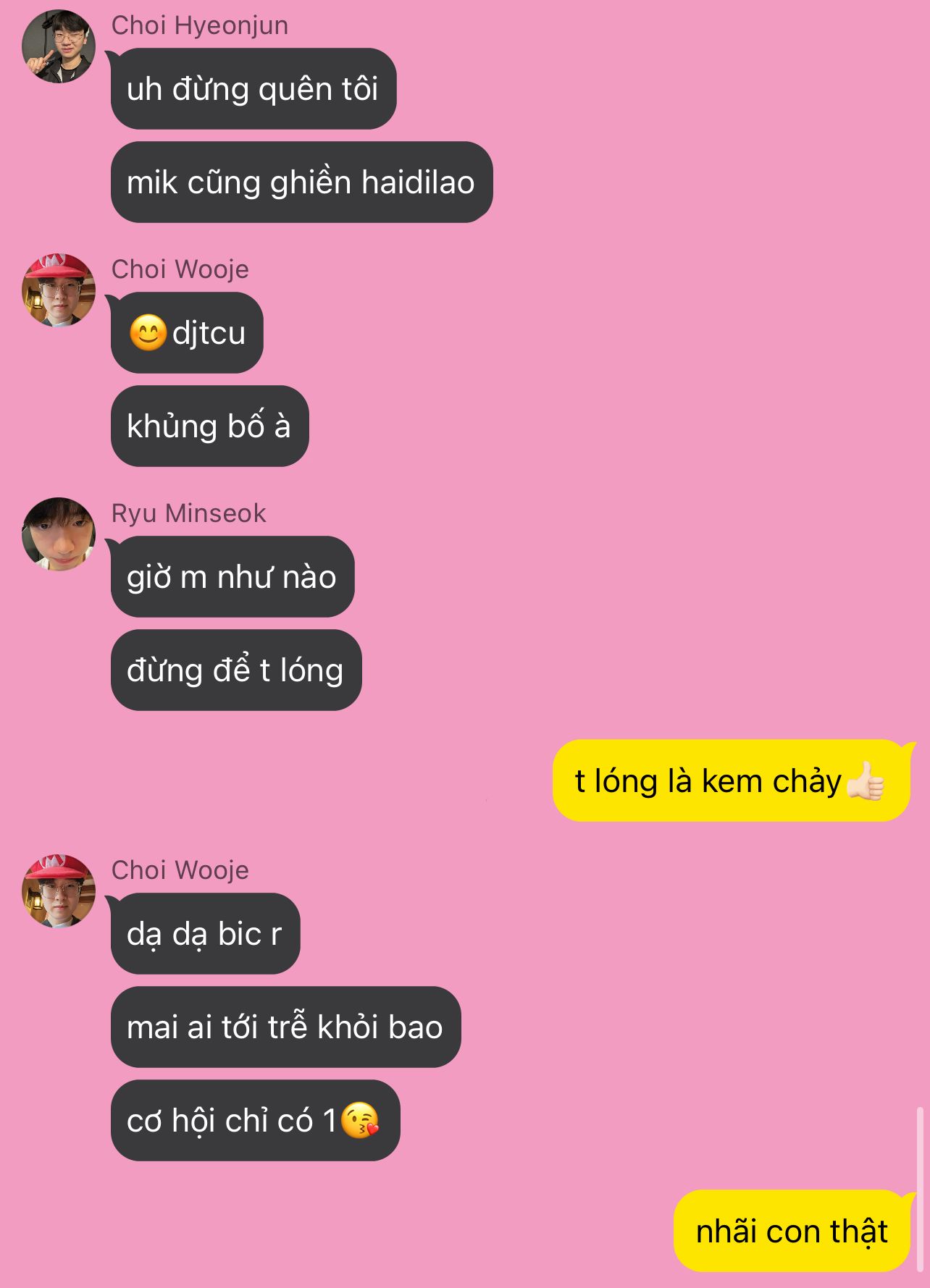The image size is (930, 1288).
Task: Open Ryu Minseok's profile picture
Action: (59, 534)
